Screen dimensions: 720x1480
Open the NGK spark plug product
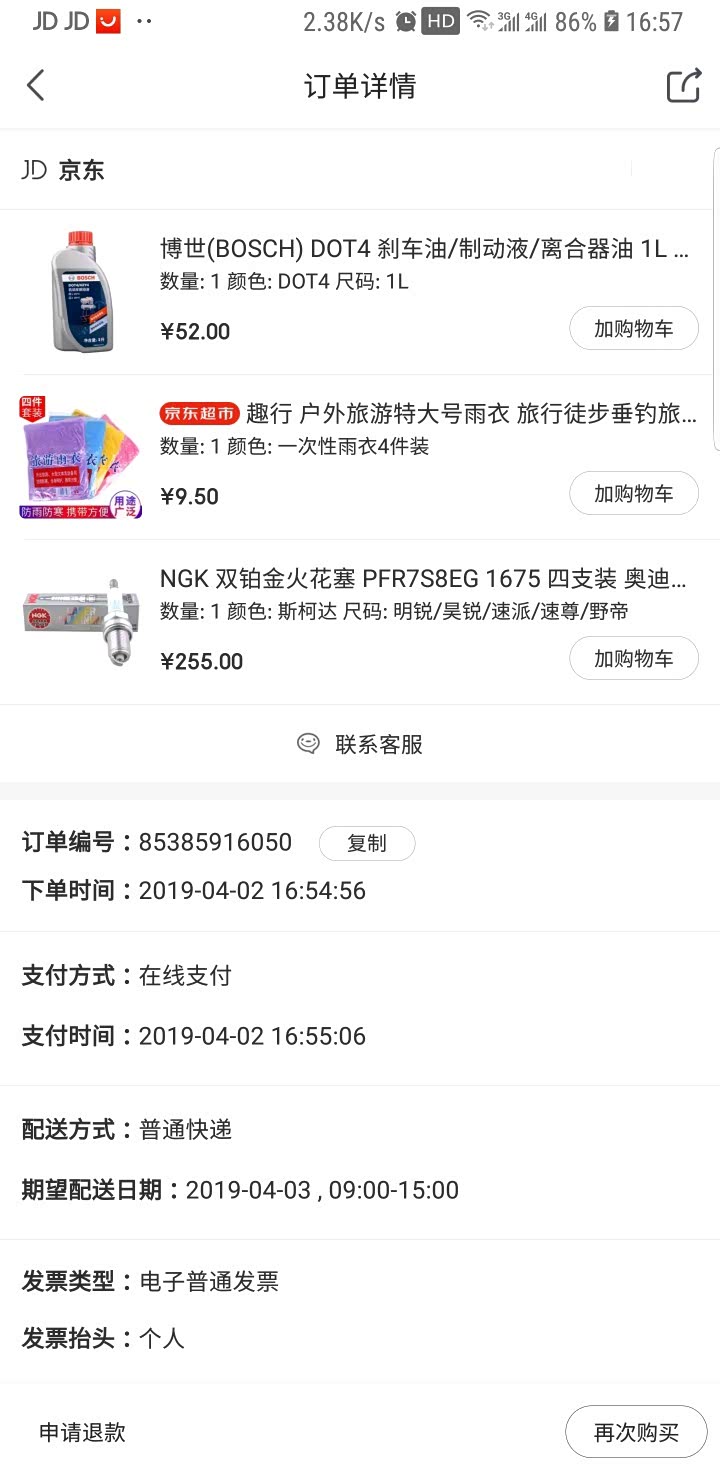(424, 579)
